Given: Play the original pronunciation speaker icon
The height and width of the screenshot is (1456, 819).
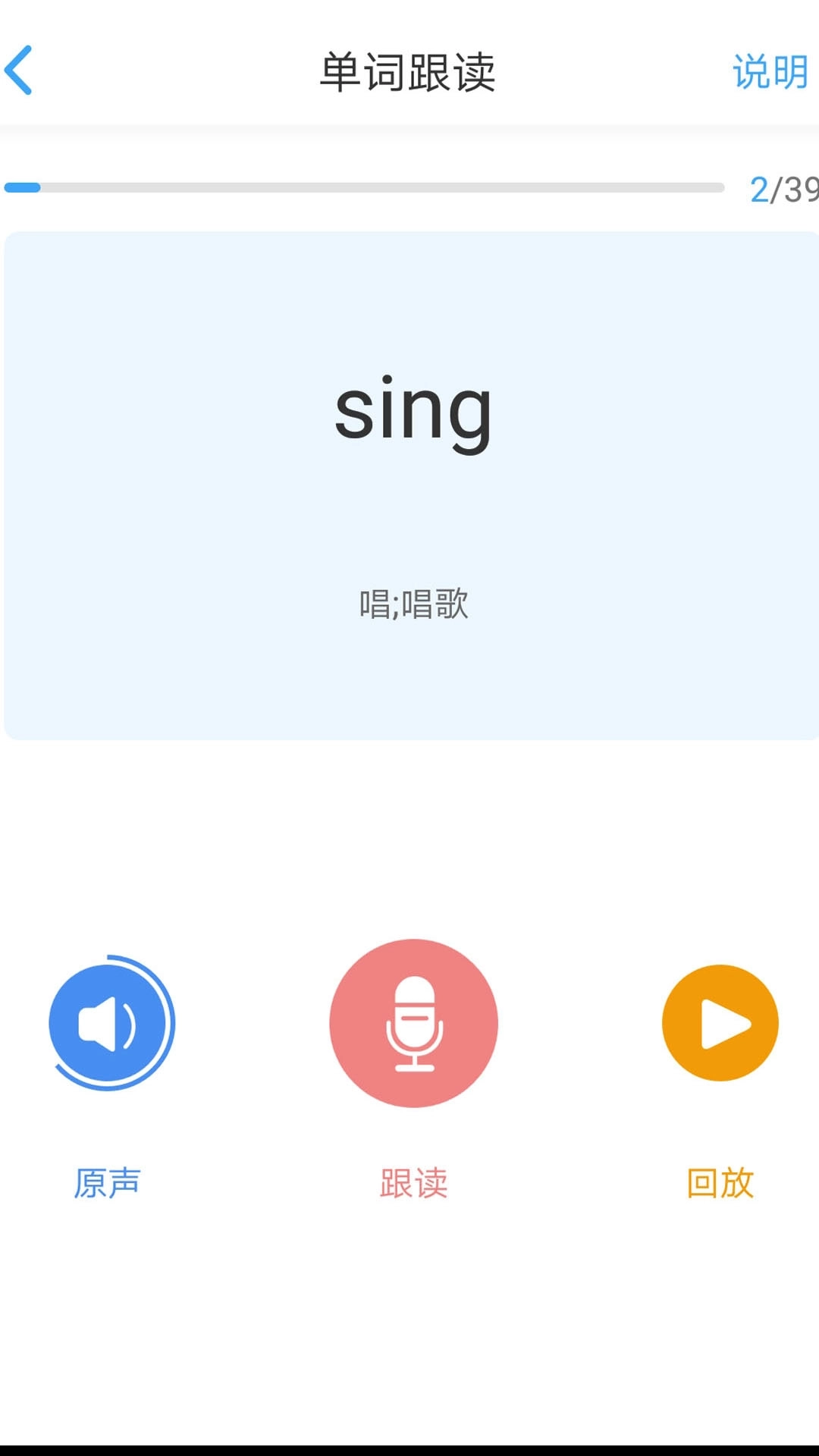Looking at the screenshot, I should point(110,1023).
